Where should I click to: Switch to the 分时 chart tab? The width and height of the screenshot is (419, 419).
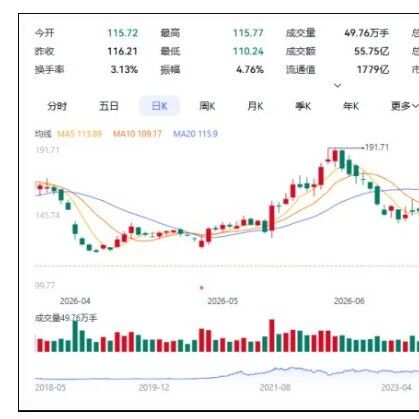57,106
